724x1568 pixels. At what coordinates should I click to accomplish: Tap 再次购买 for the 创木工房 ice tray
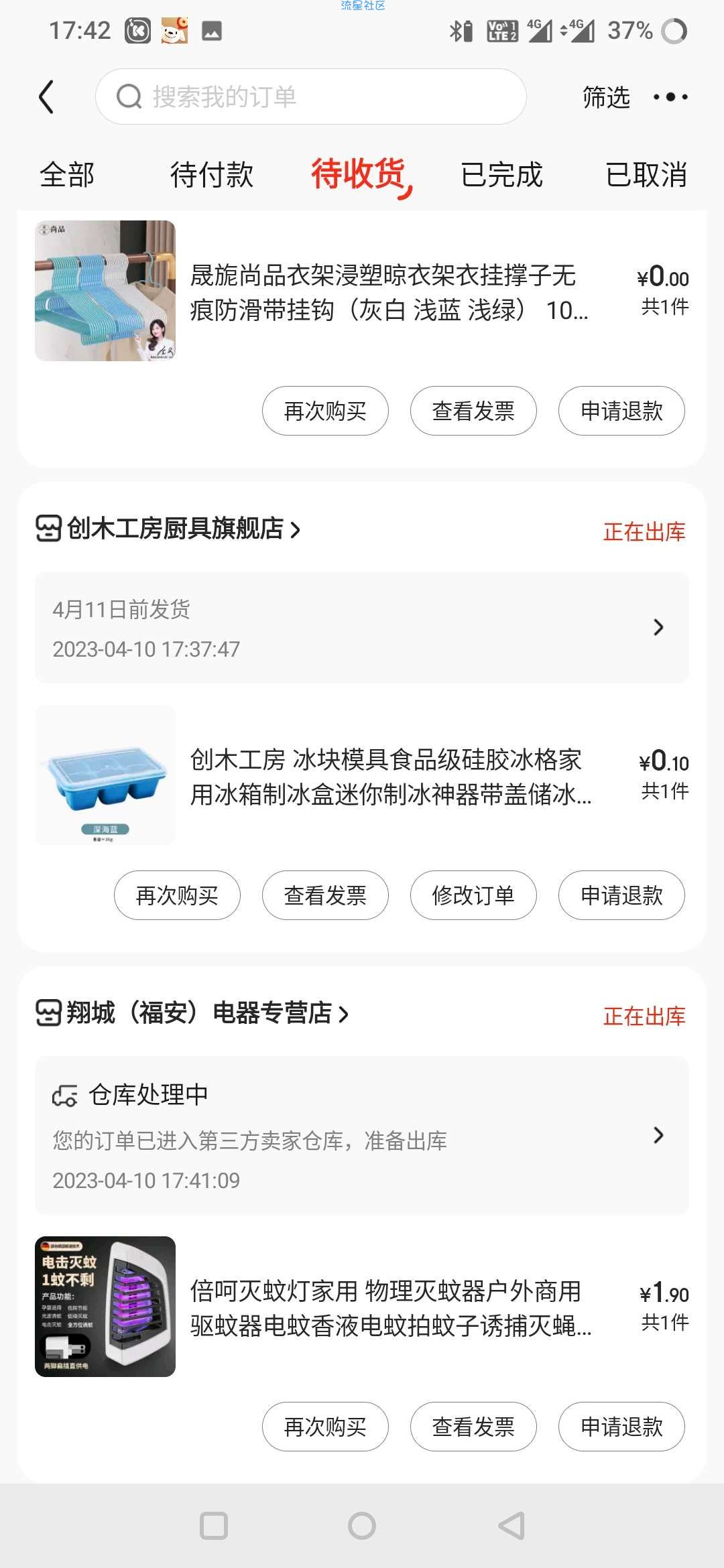(x=177, y=895)
